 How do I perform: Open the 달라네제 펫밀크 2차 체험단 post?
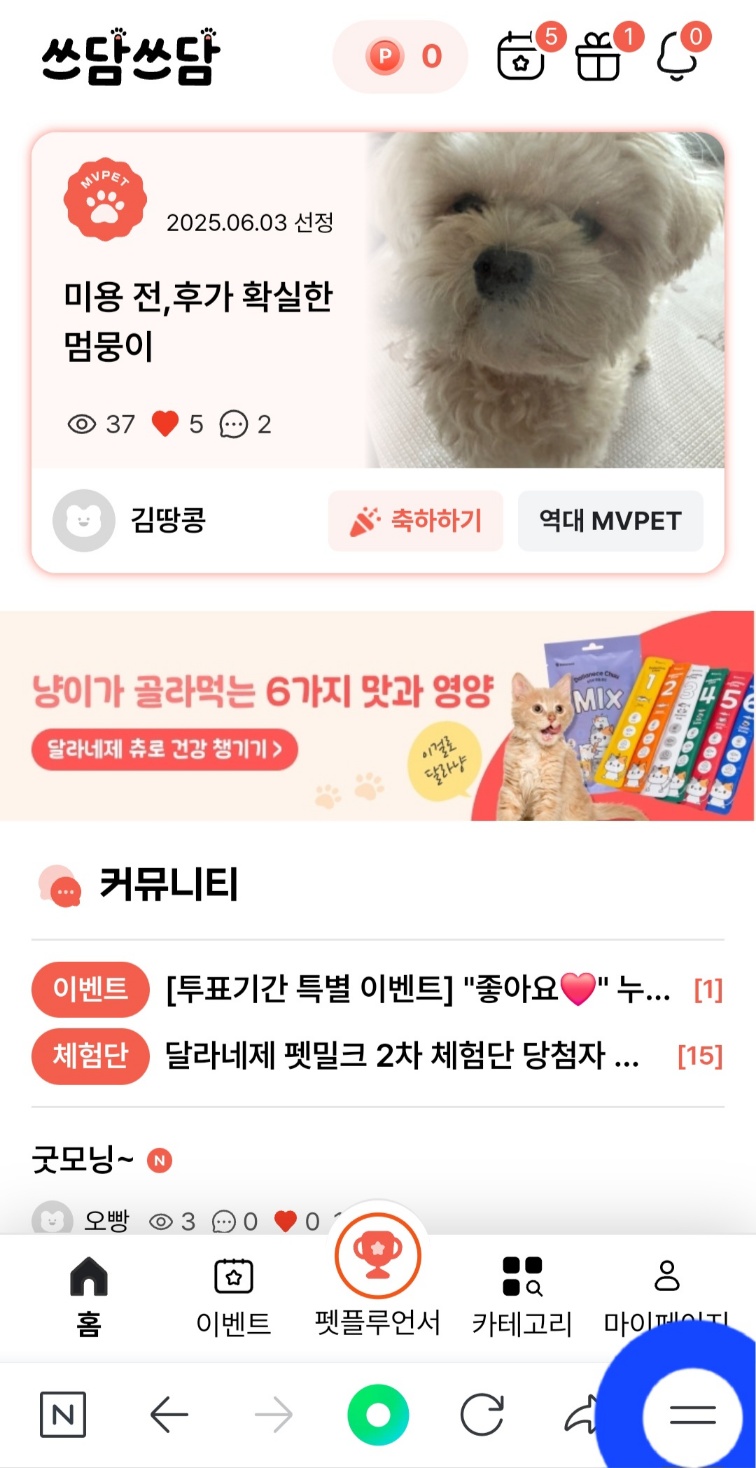tap(402, 1056)
